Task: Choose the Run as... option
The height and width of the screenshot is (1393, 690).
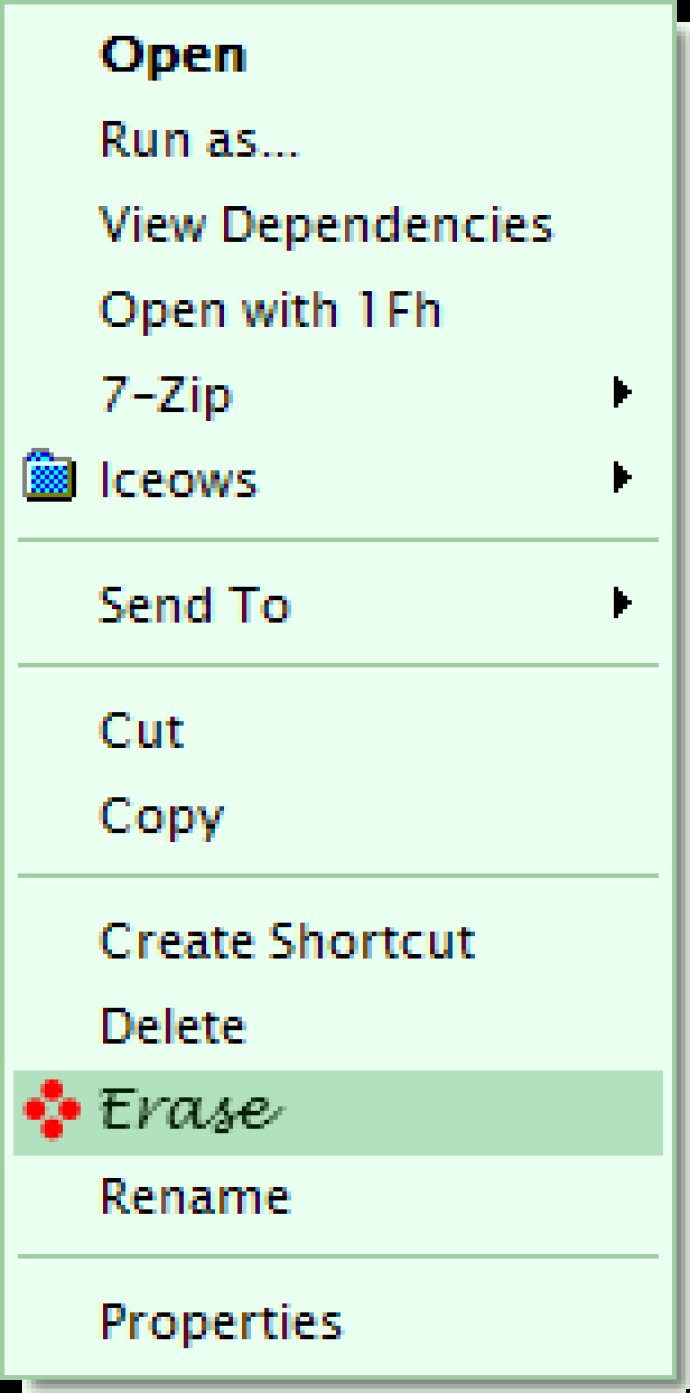Action: tap(338, 140)
